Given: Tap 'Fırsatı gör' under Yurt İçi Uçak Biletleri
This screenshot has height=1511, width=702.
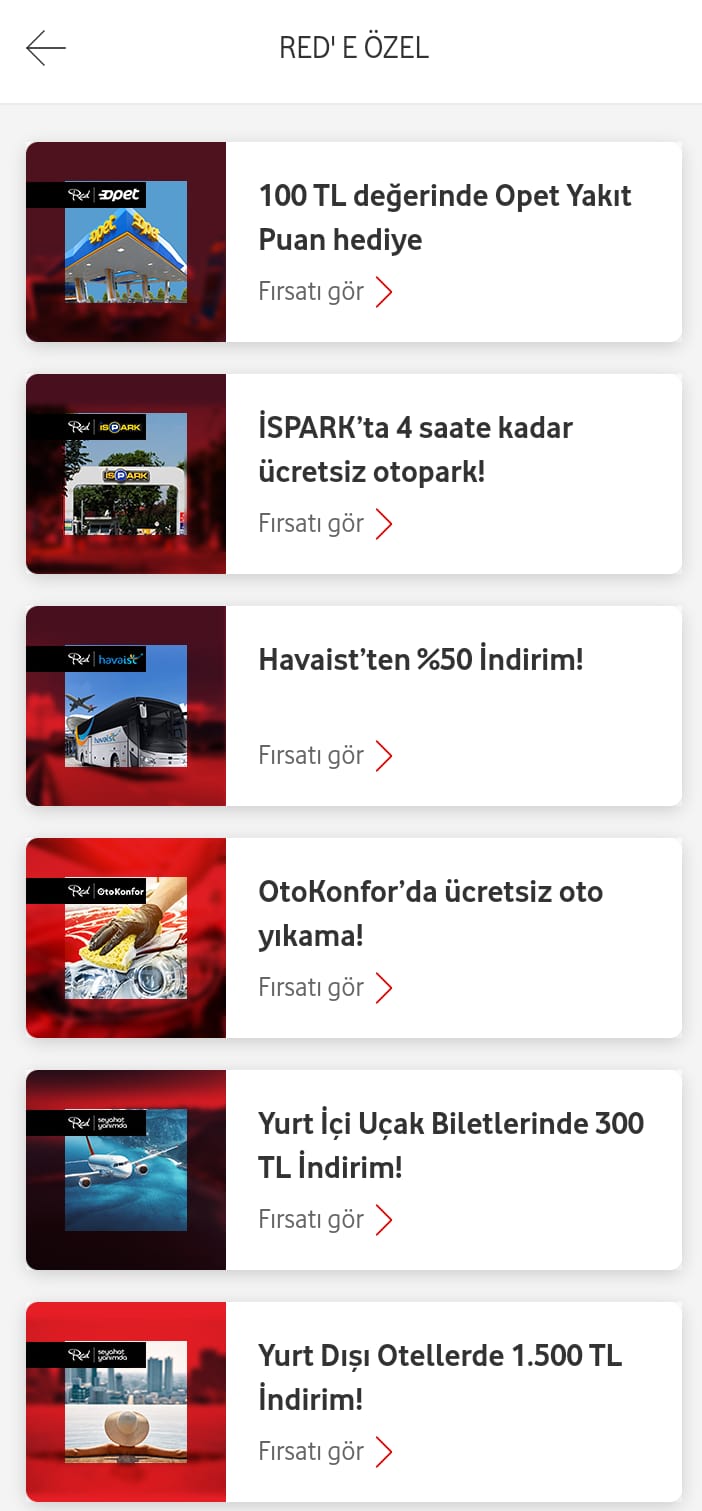Looking at the screenshot, I should 325,1219.
